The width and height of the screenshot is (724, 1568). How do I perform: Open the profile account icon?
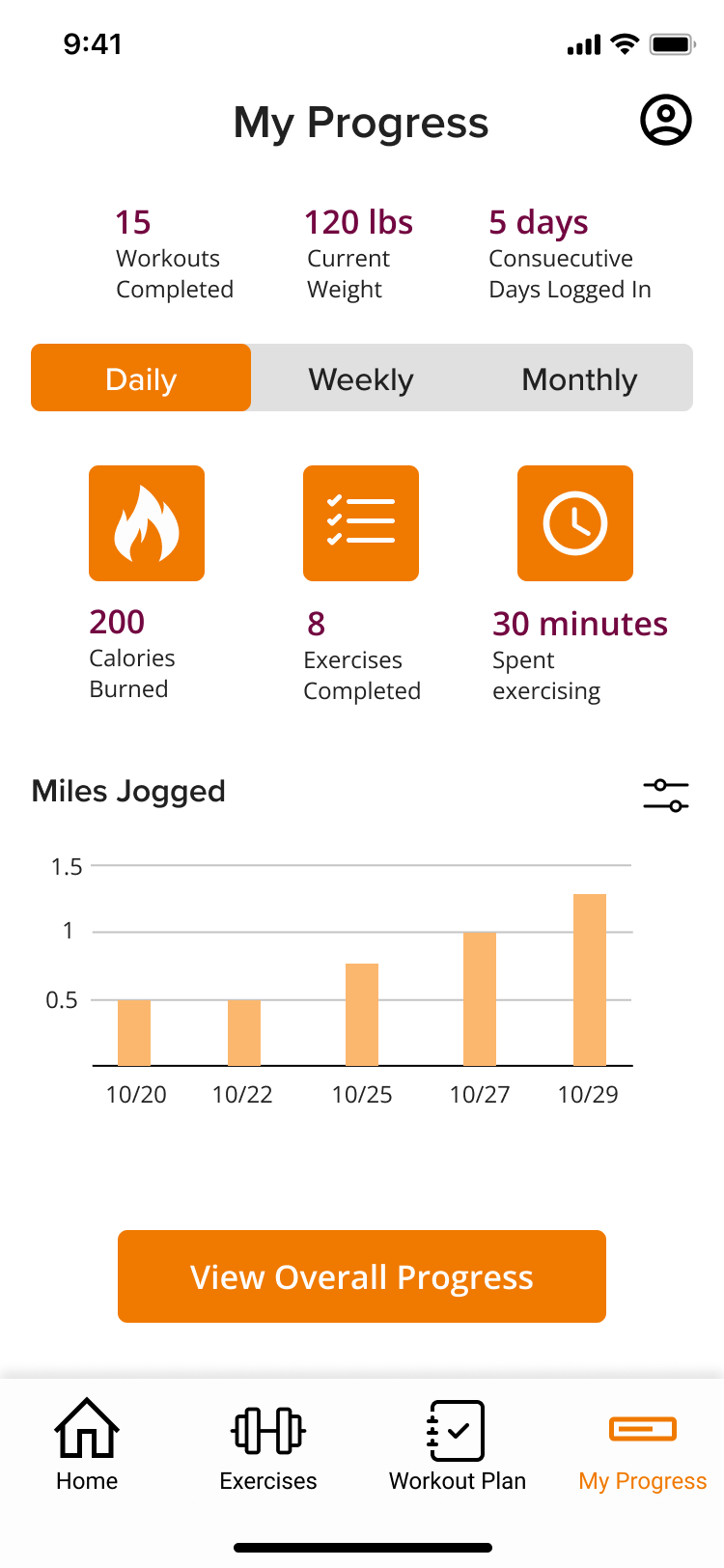[x=666, y=121]
